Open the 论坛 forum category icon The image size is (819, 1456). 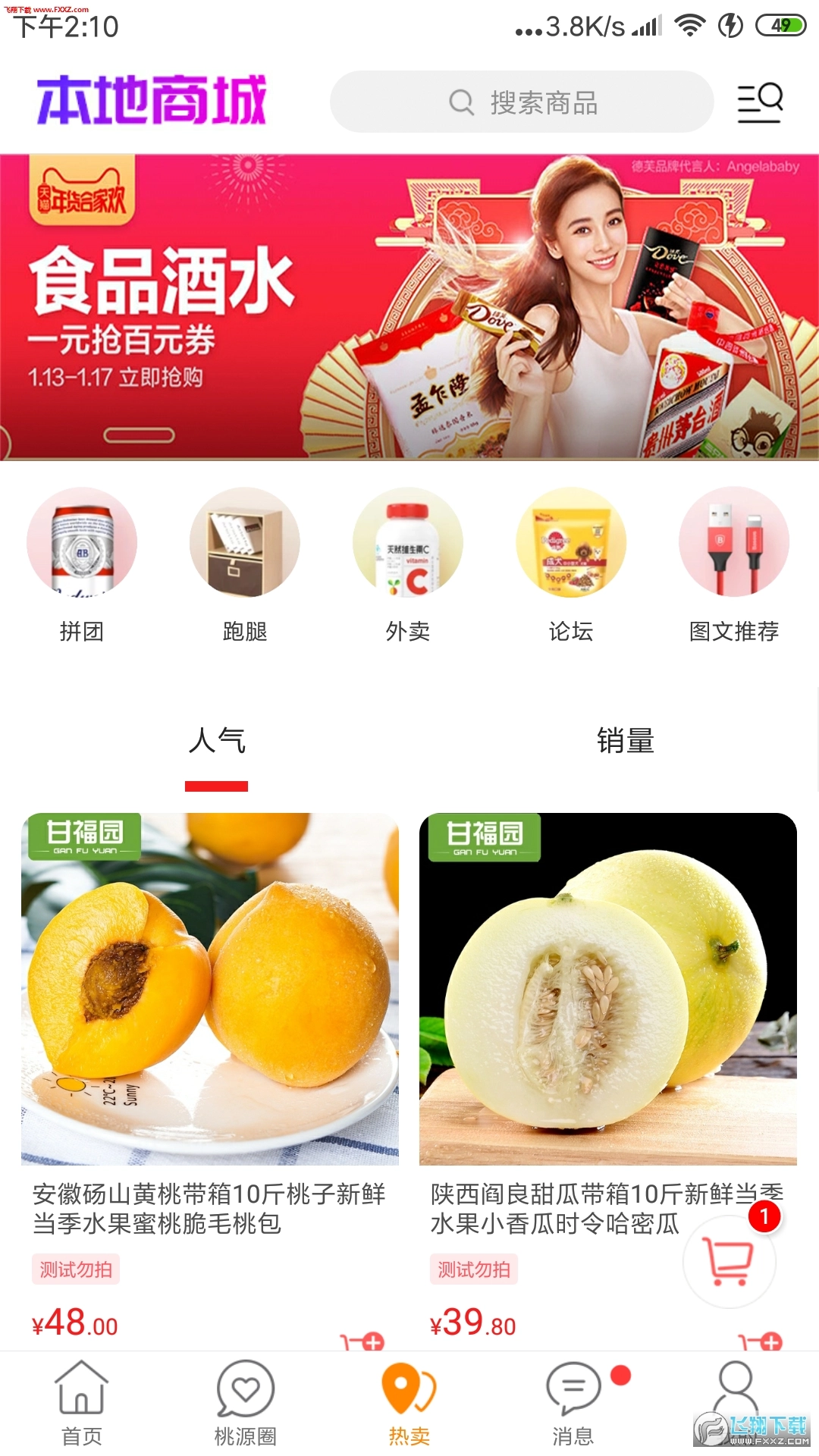pos(571,541)
